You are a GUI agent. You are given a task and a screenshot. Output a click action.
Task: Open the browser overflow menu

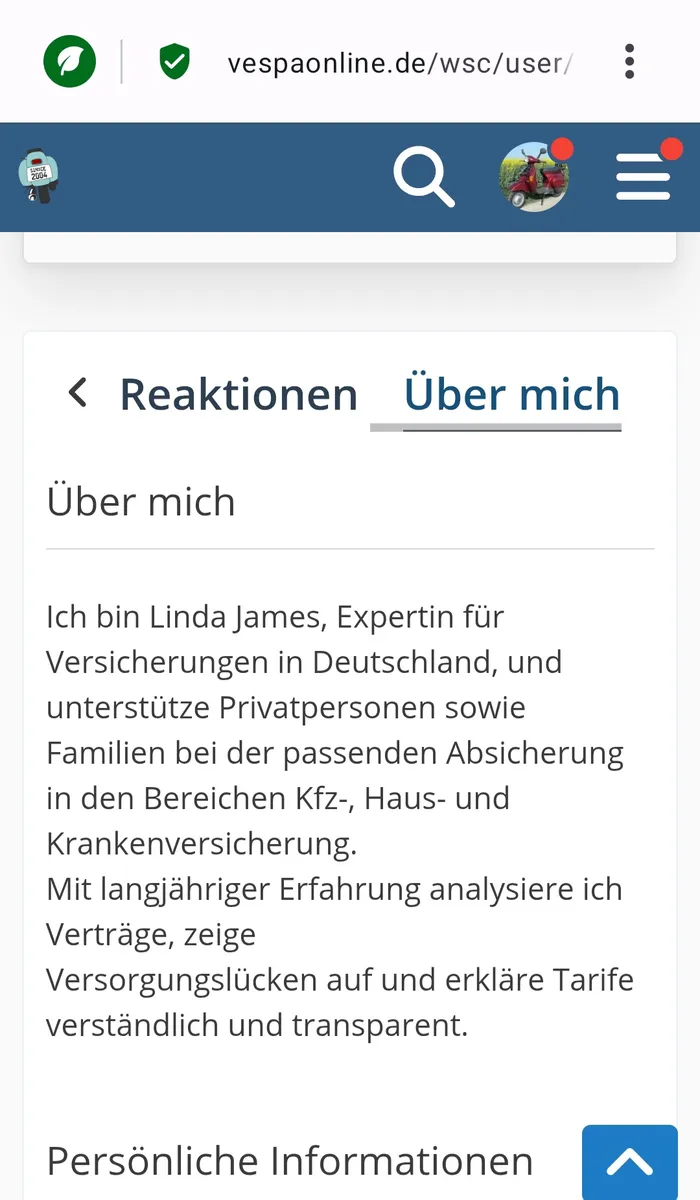(629, 62)
